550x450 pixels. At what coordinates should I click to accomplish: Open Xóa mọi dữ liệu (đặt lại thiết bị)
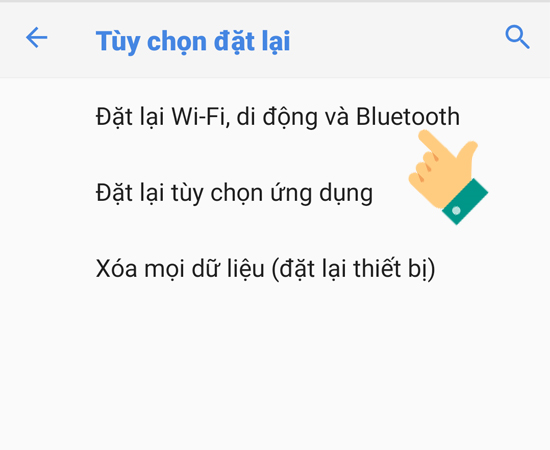click(275, 269)
